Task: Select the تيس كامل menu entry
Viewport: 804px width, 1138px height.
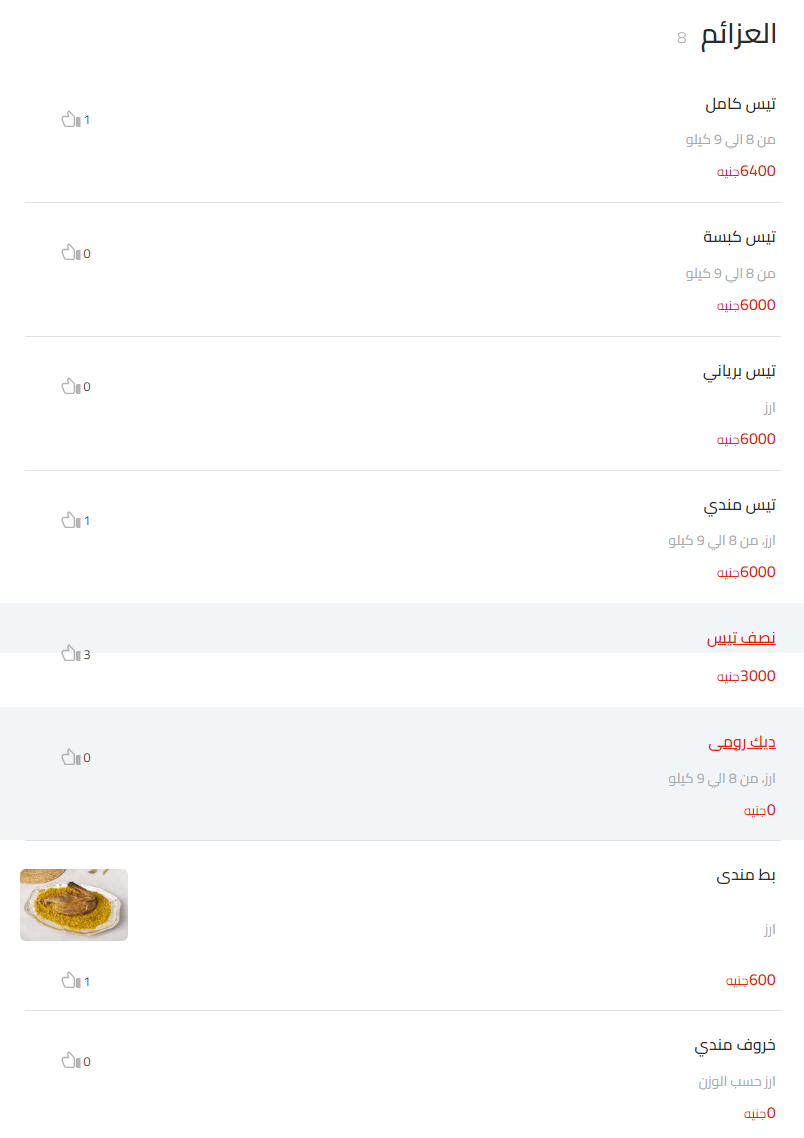Action: coord(738,103)
